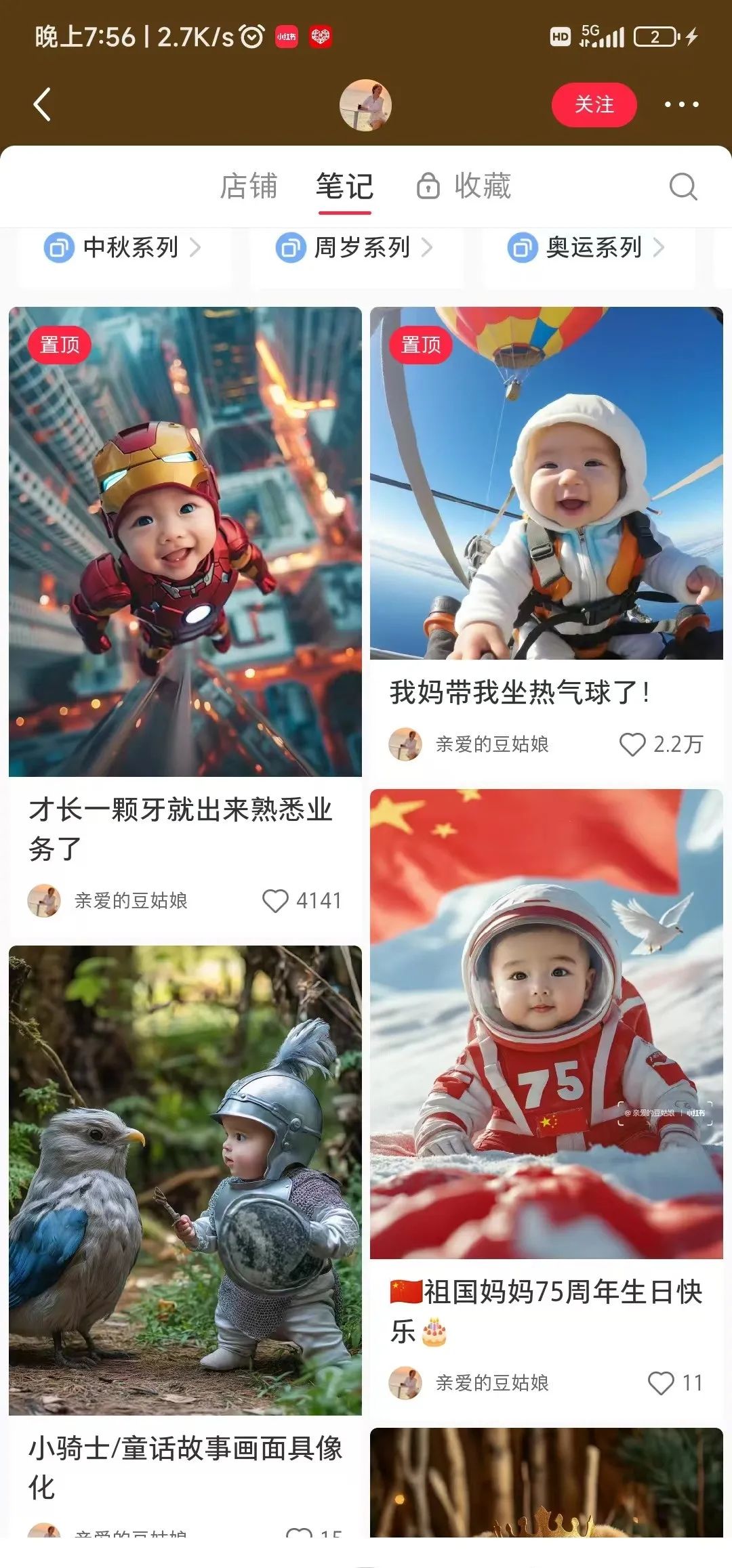Screen dimensions: 732x1568
Task: Switch to the 收藏 tab
Action: (465, 186)
